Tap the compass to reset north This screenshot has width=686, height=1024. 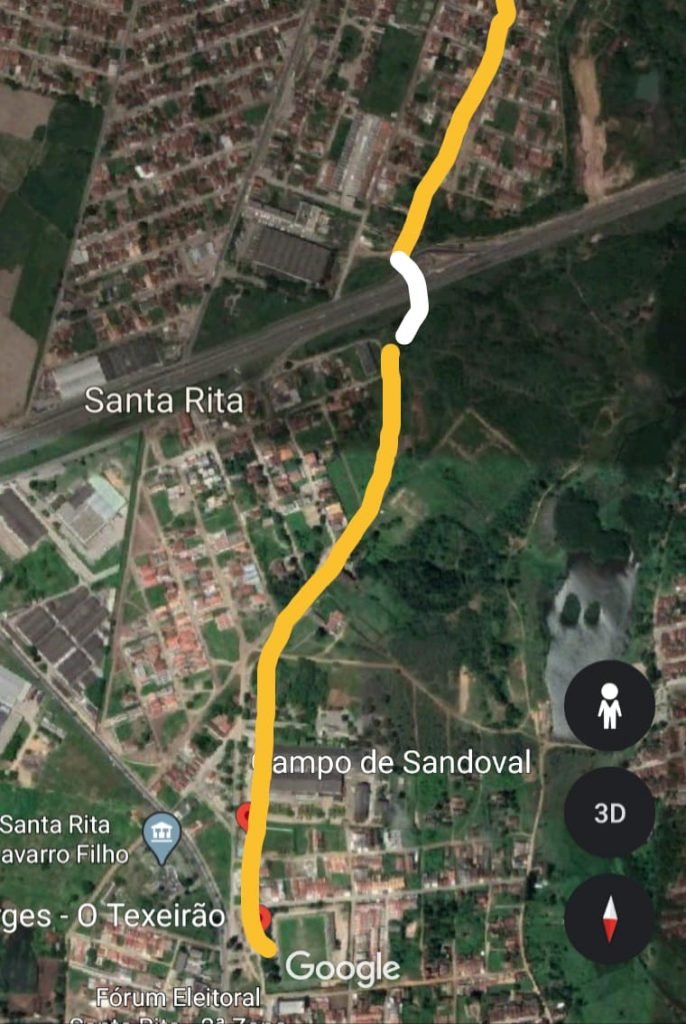click(x=609, y=919)
